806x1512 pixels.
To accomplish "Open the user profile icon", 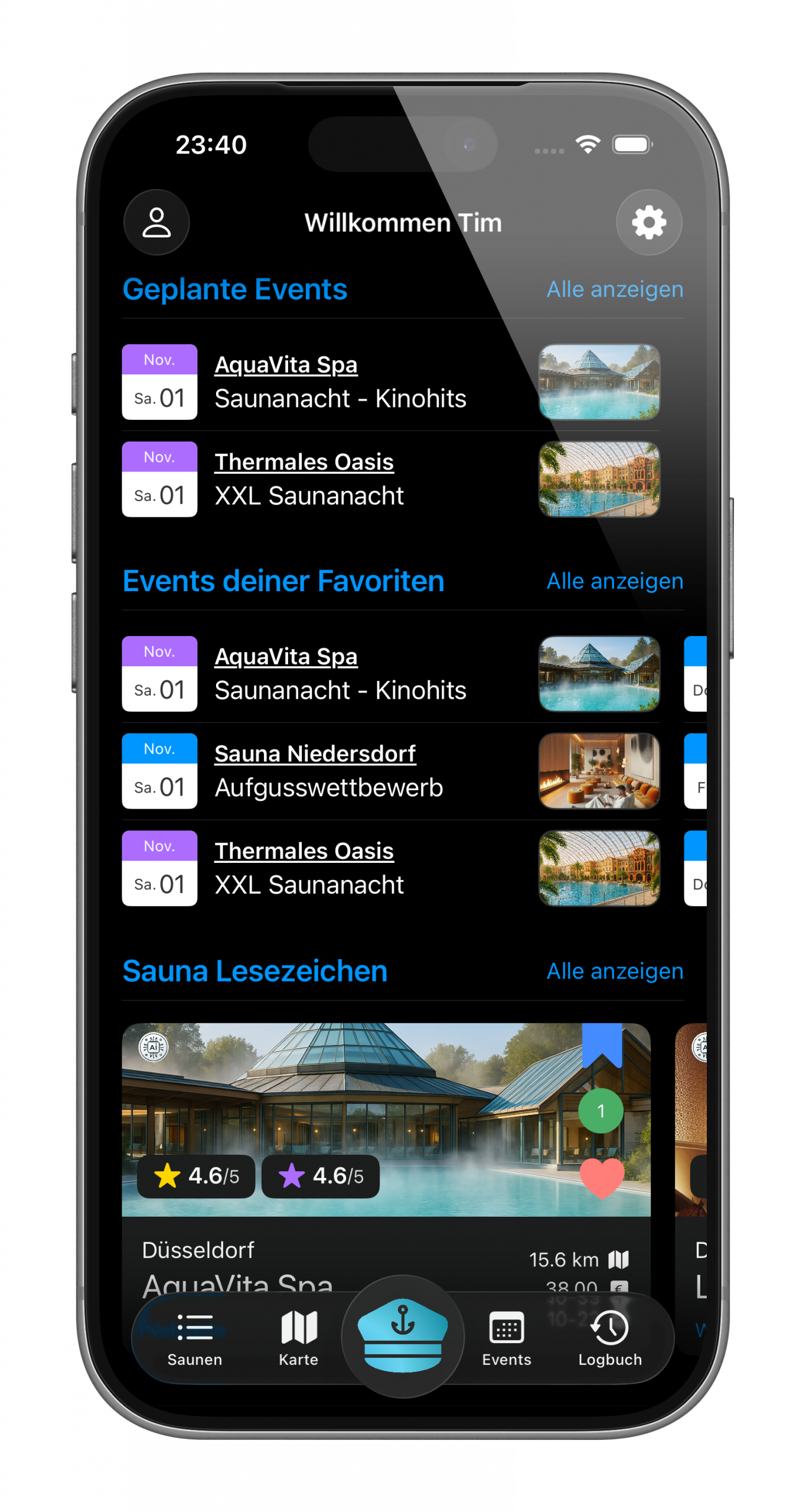I will tap(156, 223).
